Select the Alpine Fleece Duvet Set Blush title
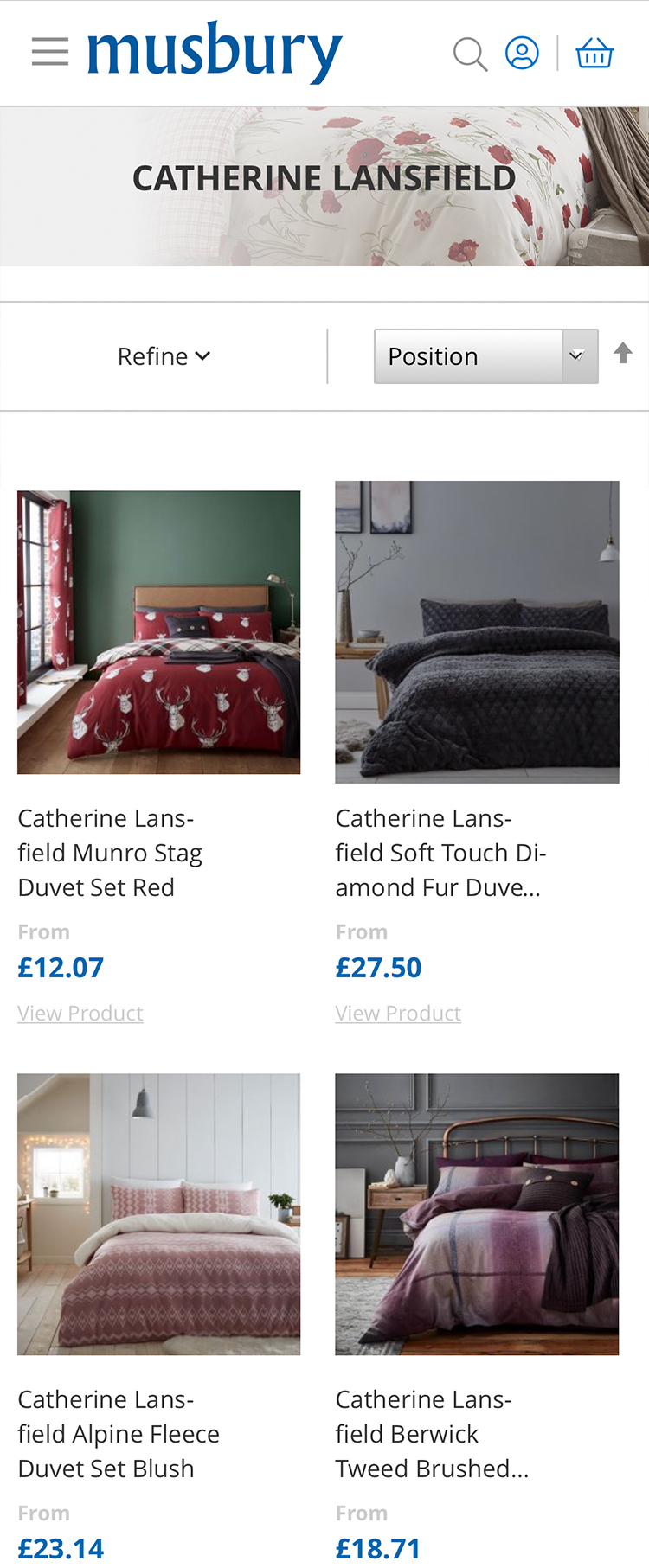This screenshot has height=1568, width=649. coord(119,1434)
